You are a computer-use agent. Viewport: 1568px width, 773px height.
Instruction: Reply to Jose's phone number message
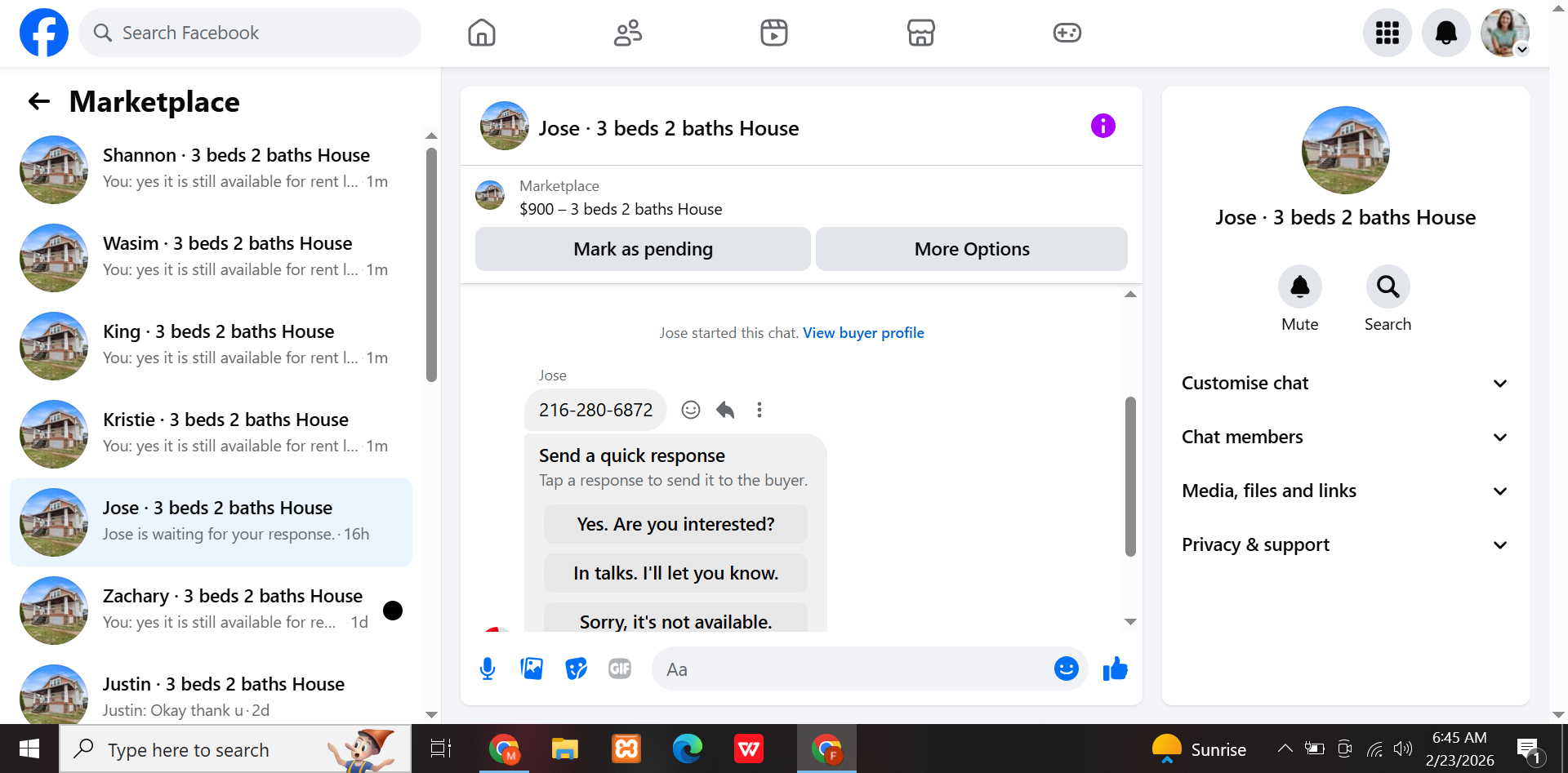(x=725, y=410)
